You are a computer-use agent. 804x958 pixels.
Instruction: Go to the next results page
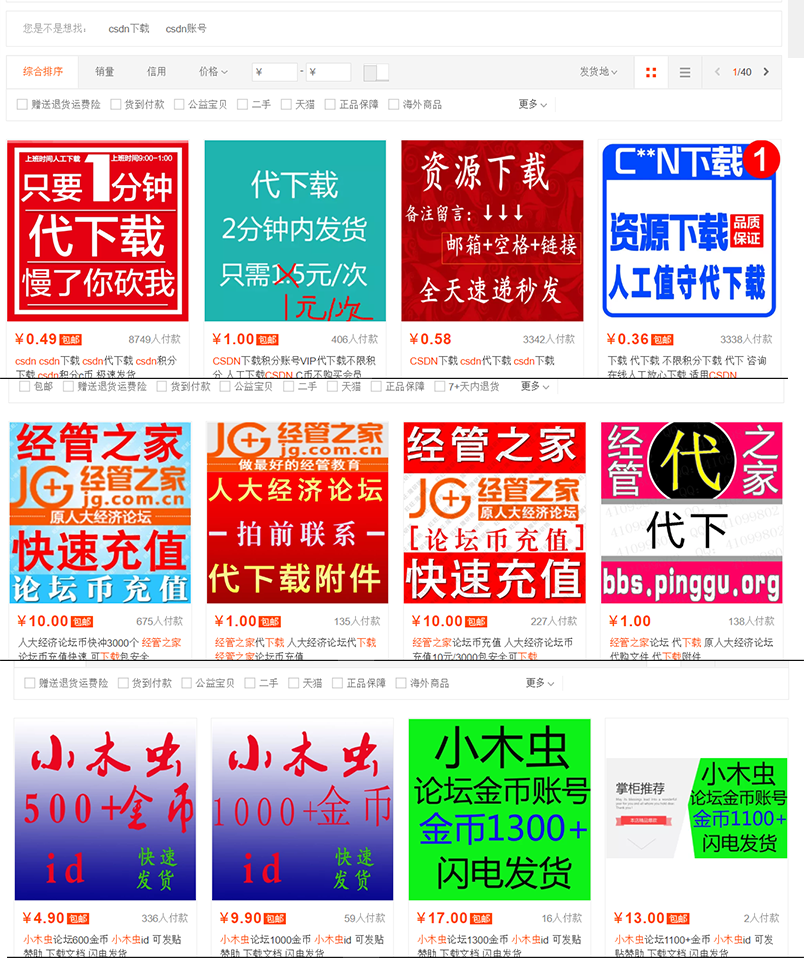point(766,72)
